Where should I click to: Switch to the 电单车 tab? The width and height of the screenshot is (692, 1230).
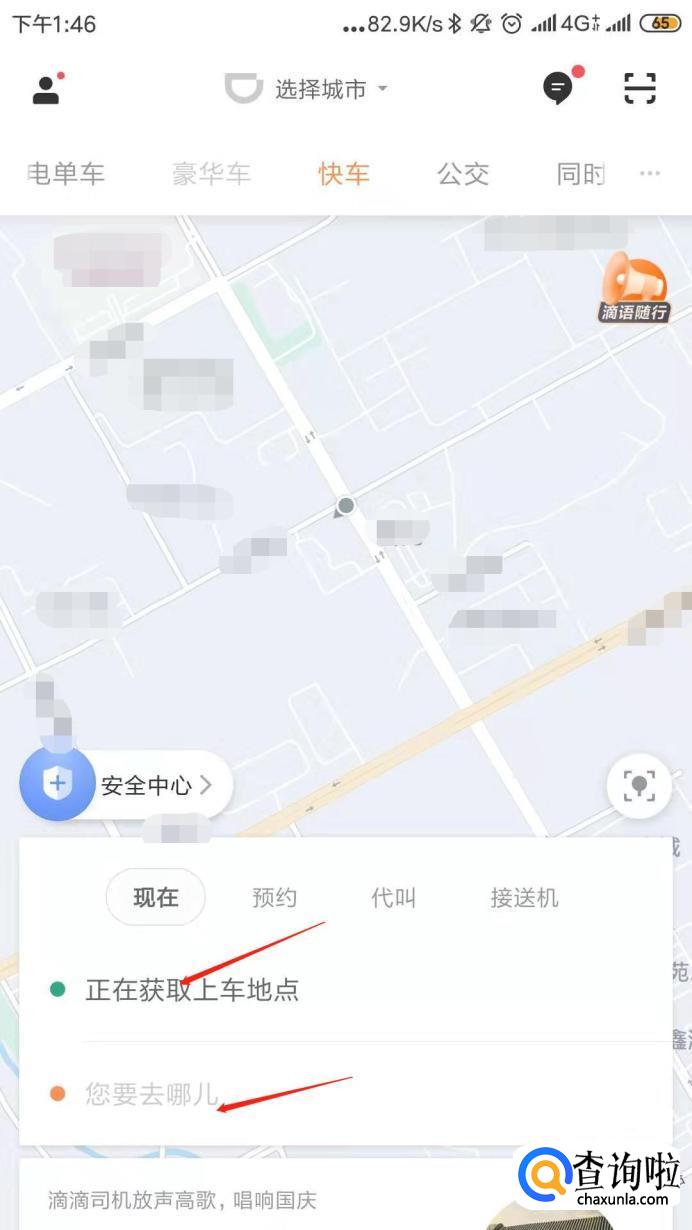pos(66,174)
